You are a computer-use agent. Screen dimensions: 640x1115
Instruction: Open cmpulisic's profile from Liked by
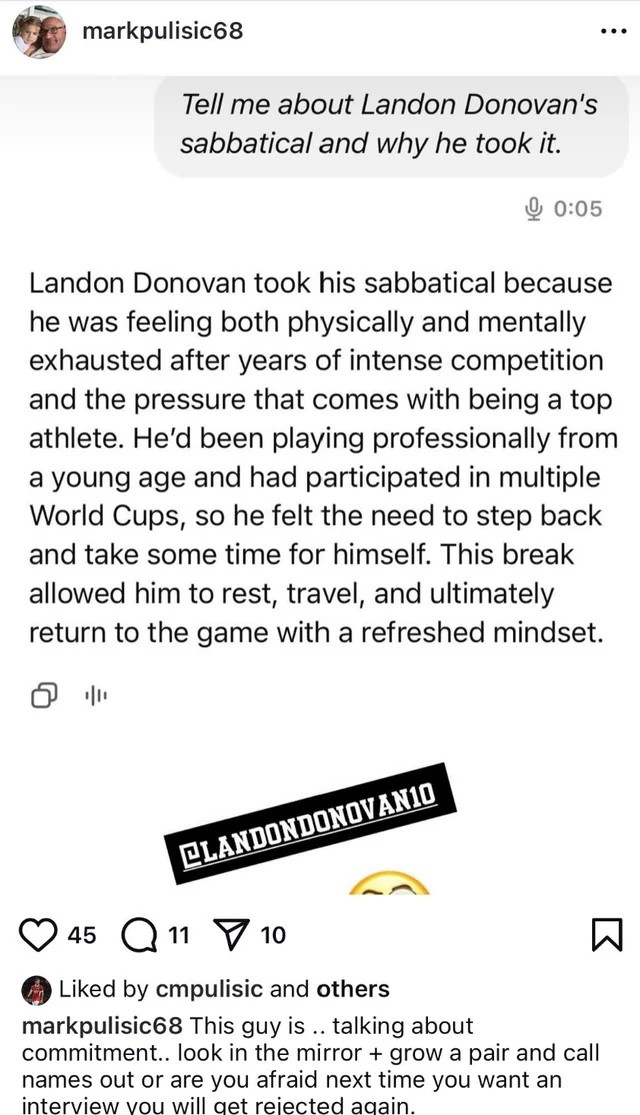pyautogui.click(x=209, y=989)
